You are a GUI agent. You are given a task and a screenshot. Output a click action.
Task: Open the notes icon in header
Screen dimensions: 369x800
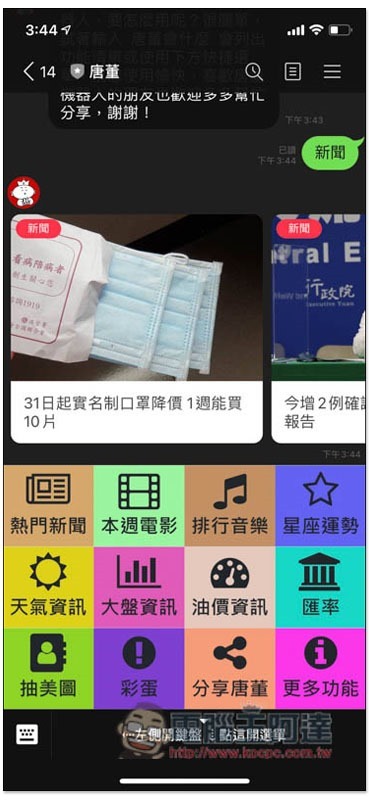pyautogui.click(x=292, y=71)
